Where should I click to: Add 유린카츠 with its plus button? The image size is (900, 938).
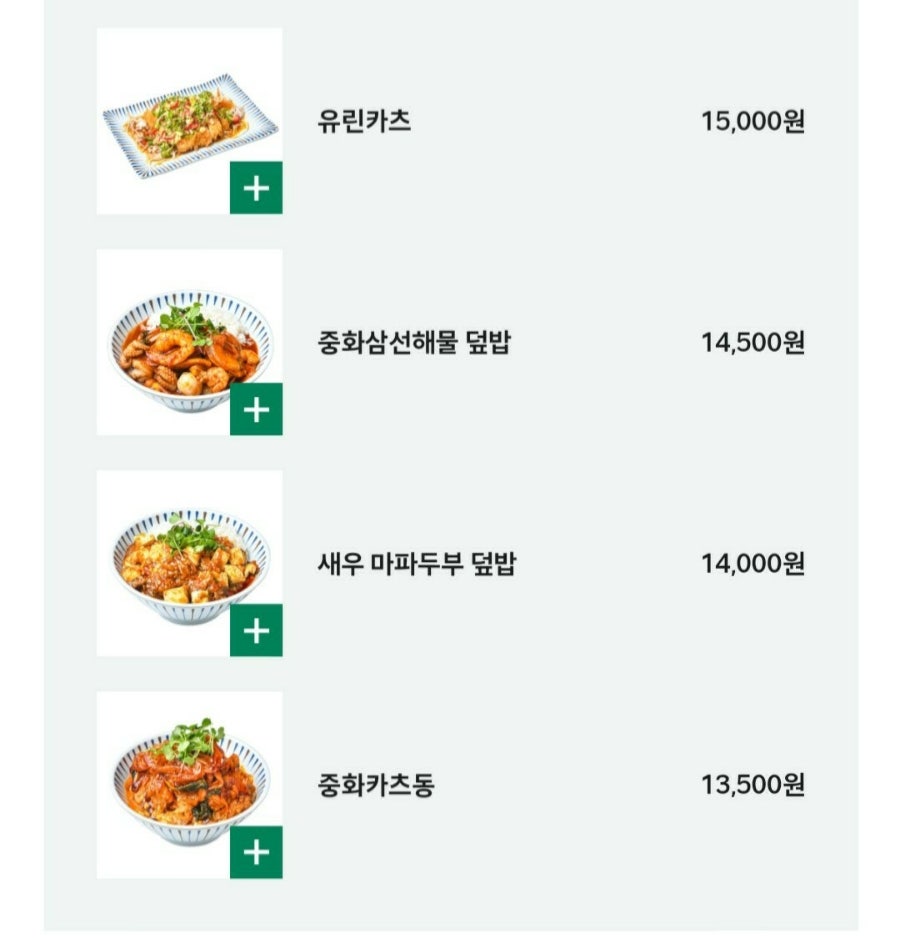[256, 188]
